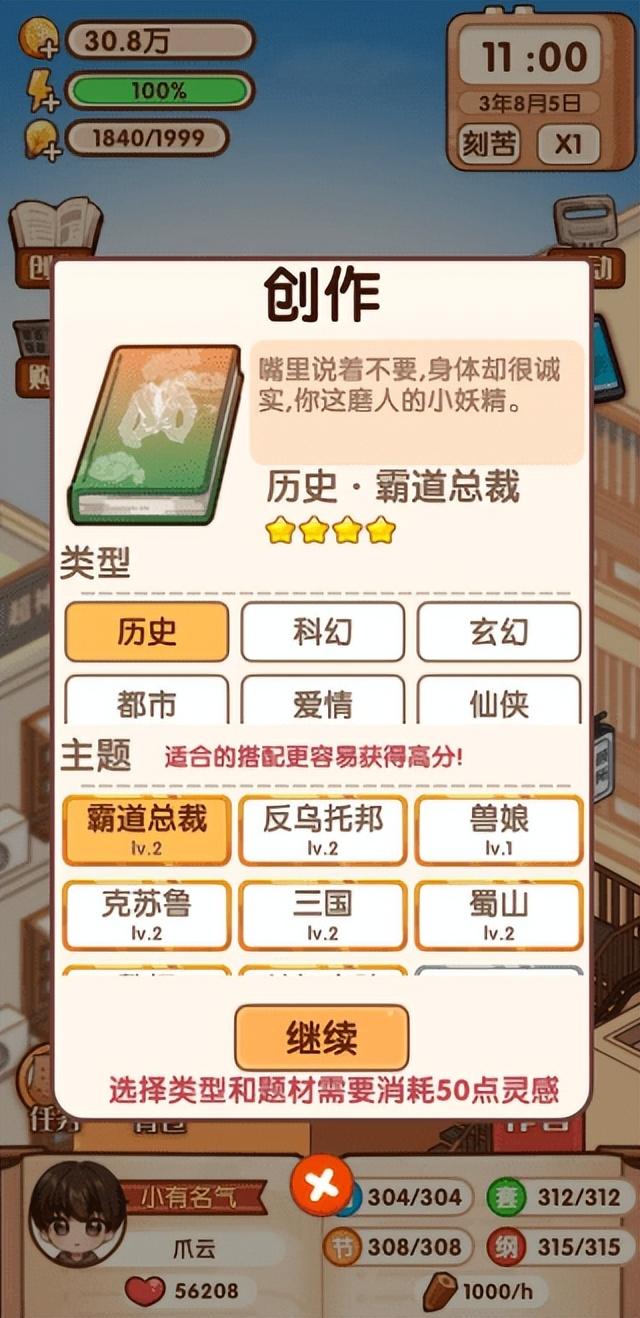Choose the 反乌托邦 theme
Viewport: 640px width, 1318px height.
[322, 829]
